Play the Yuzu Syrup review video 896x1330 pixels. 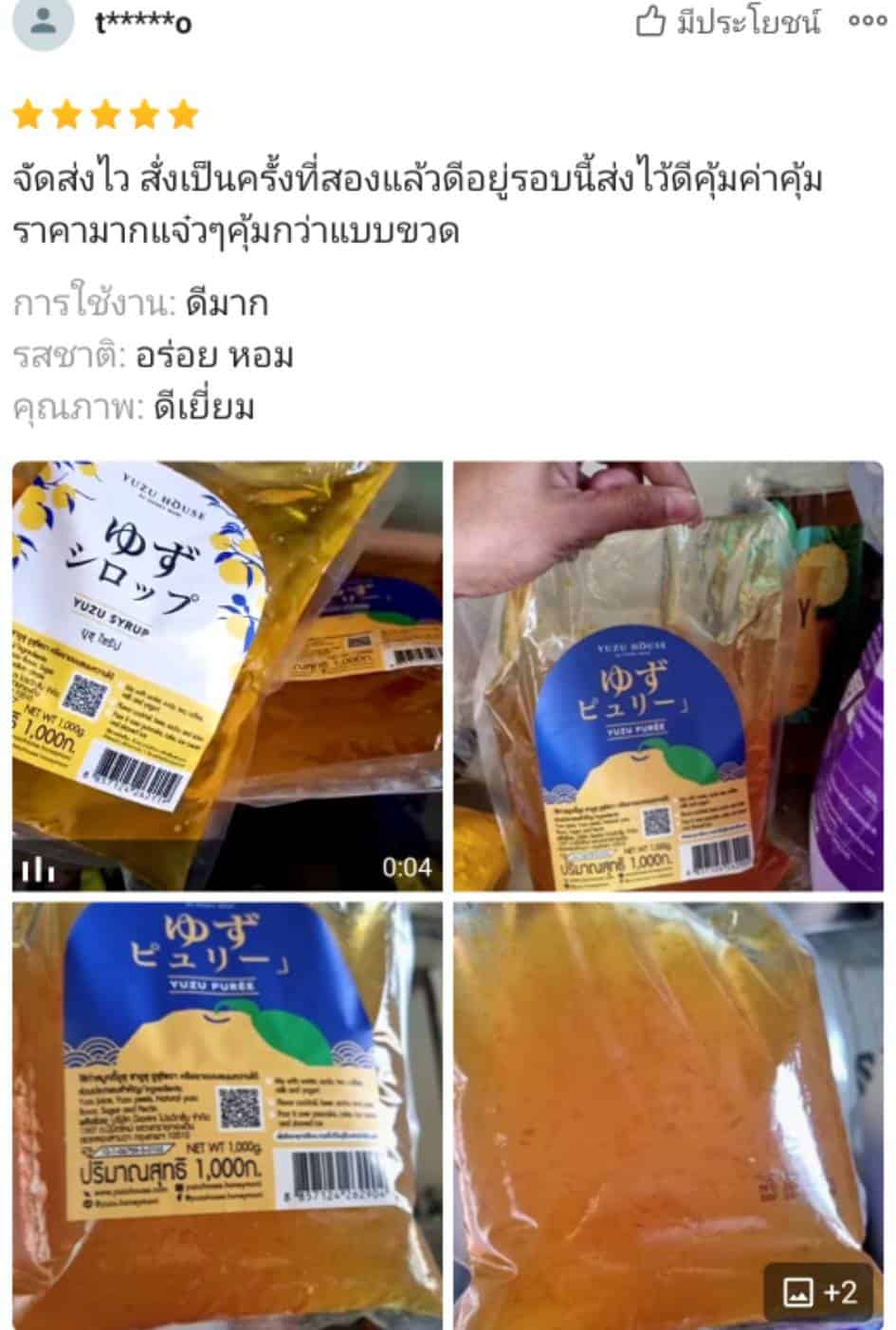pos(227,676)
